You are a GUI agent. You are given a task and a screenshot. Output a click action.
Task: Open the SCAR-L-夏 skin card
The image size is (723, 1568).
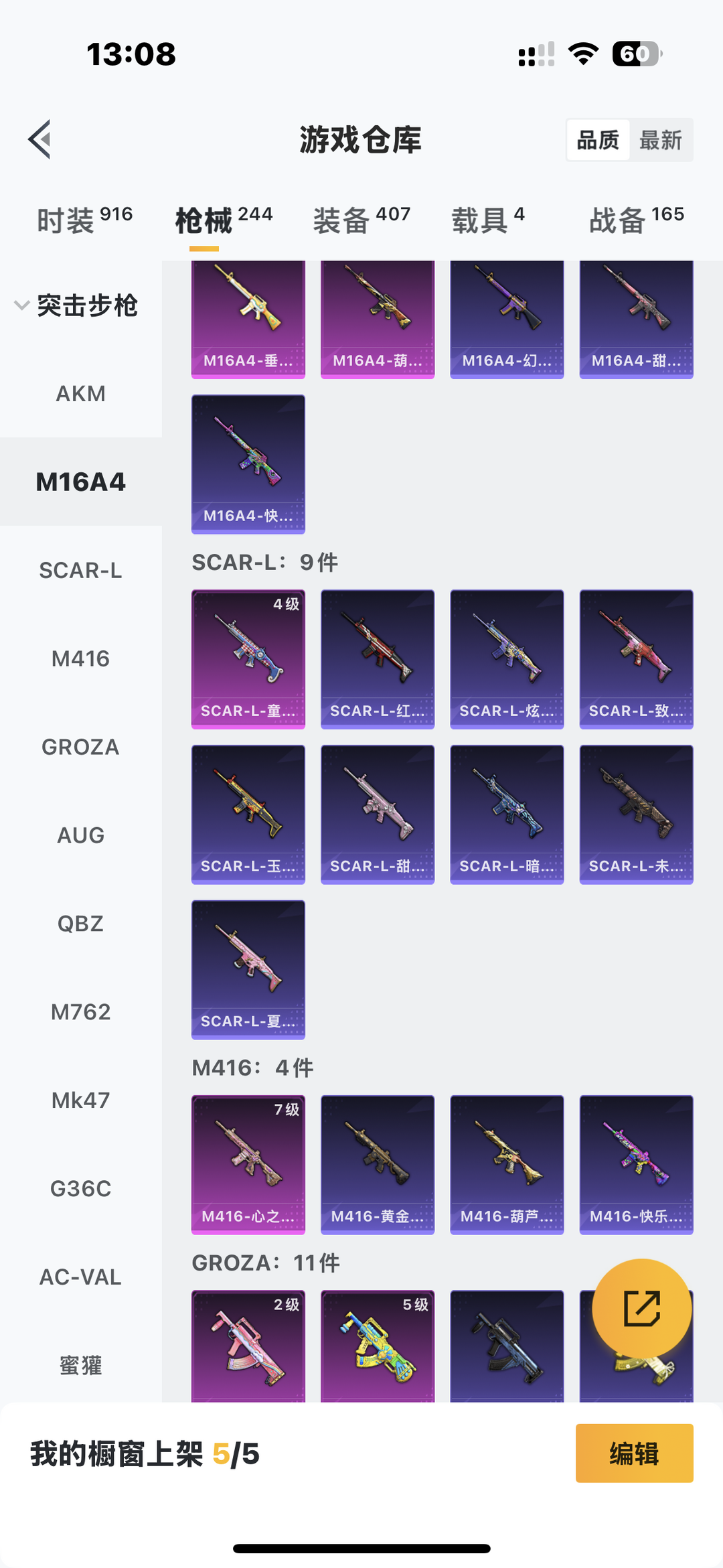(x=248, y=970)
